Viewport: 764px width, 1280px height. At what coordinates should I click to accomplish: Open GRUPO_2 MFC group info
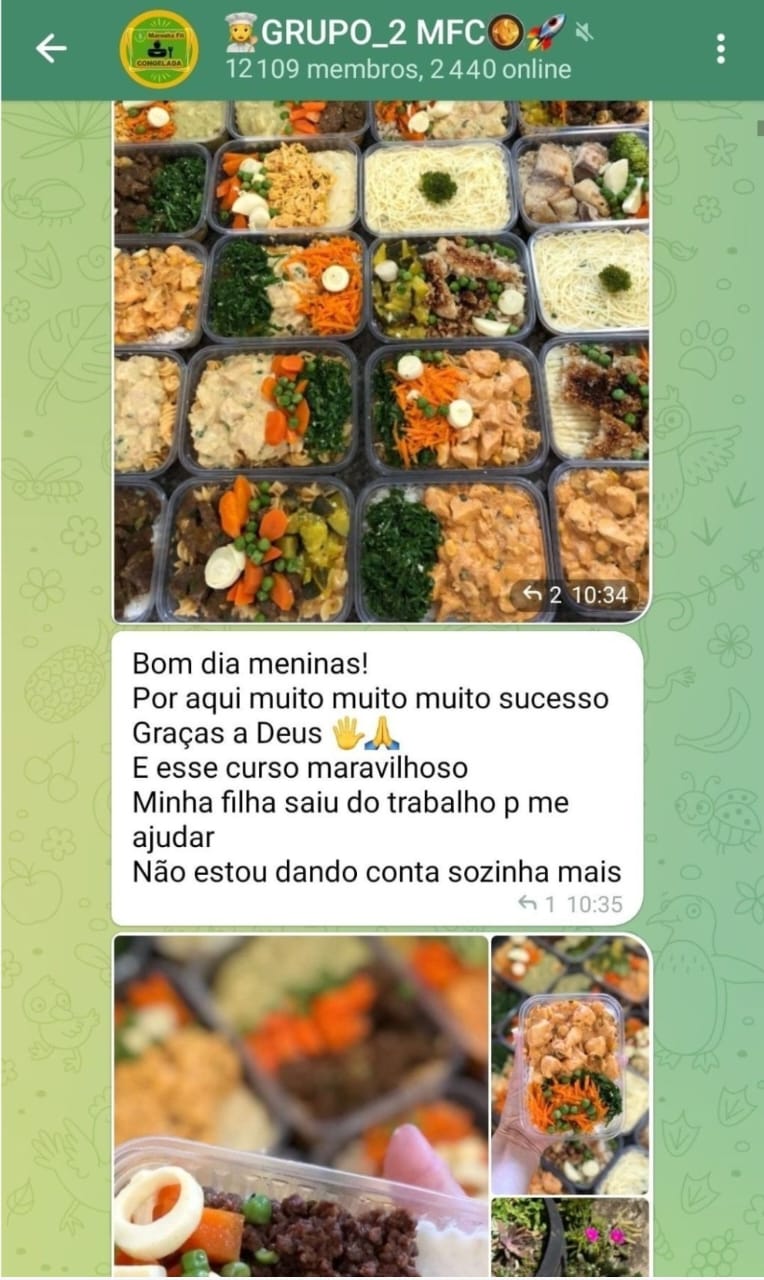400,49
